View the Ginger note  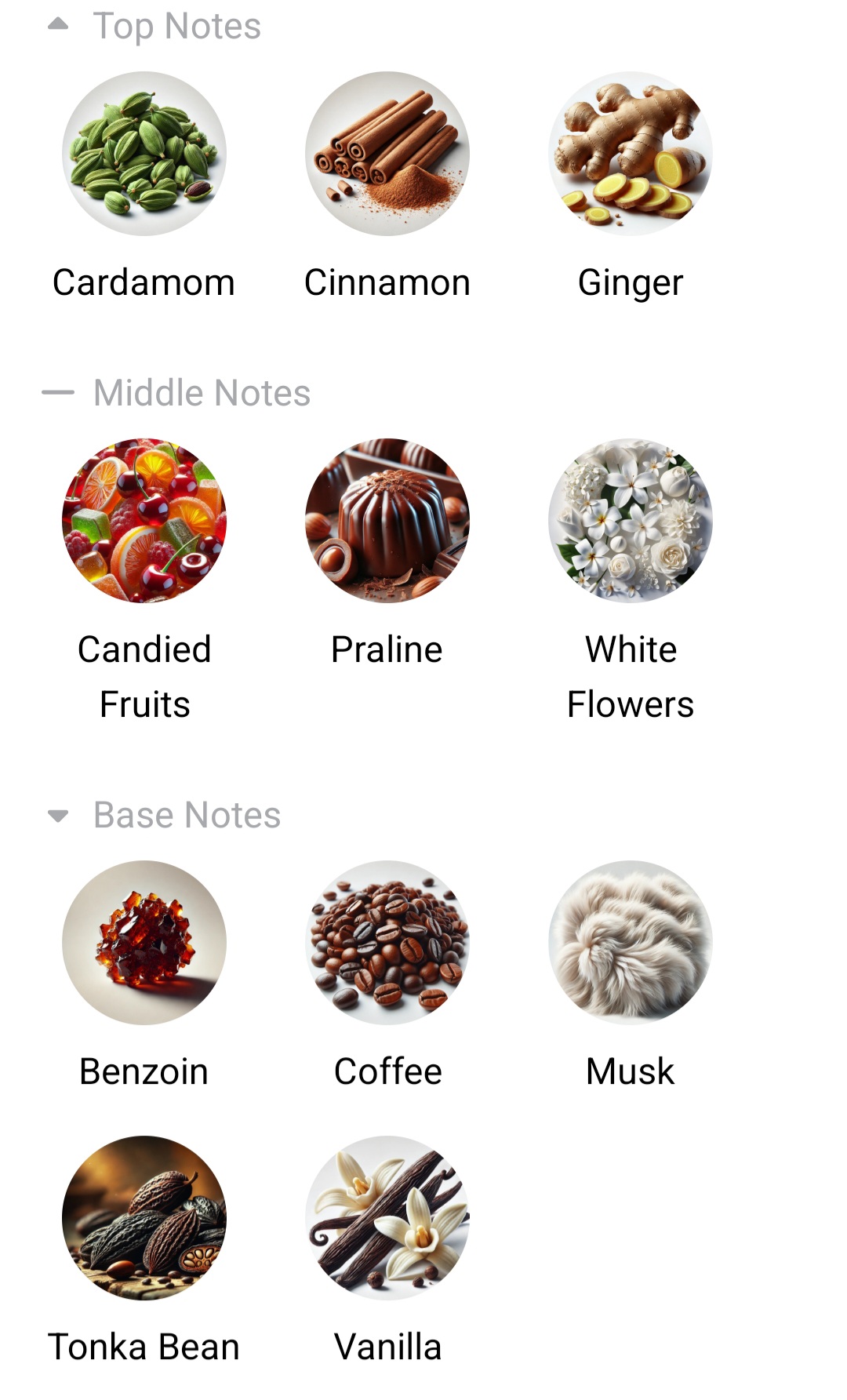point(631,155)
